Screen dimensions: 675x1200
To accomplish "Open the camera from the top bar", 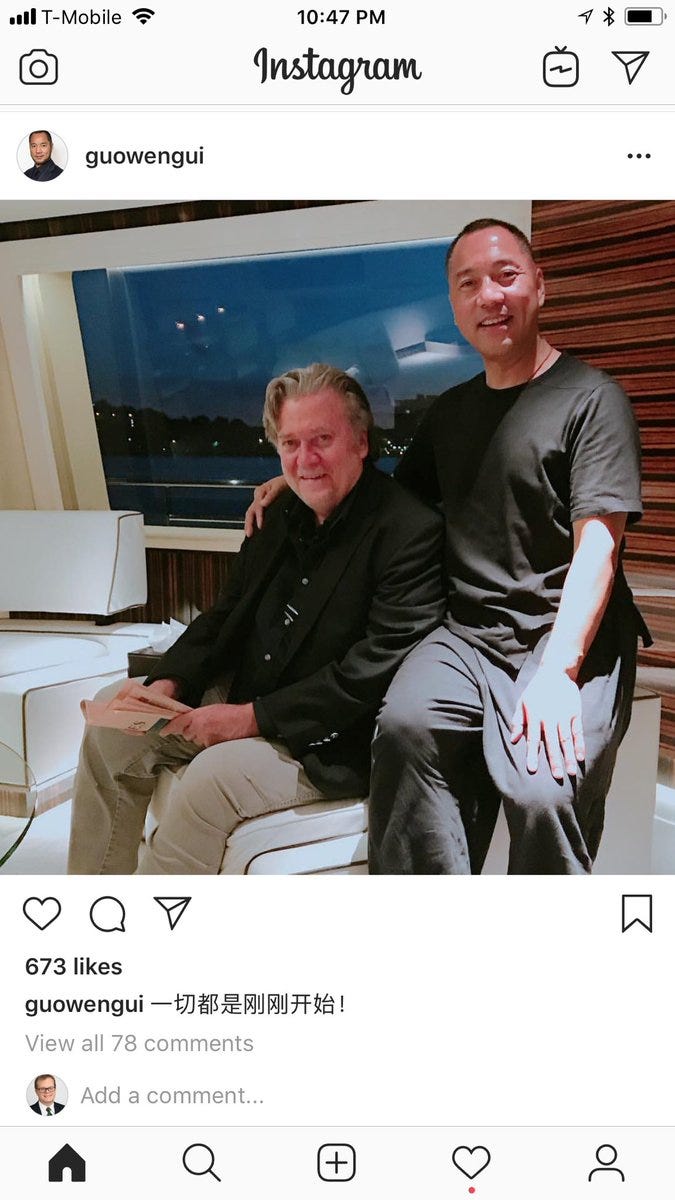I will pyautogui.click(x=39, y=67).
